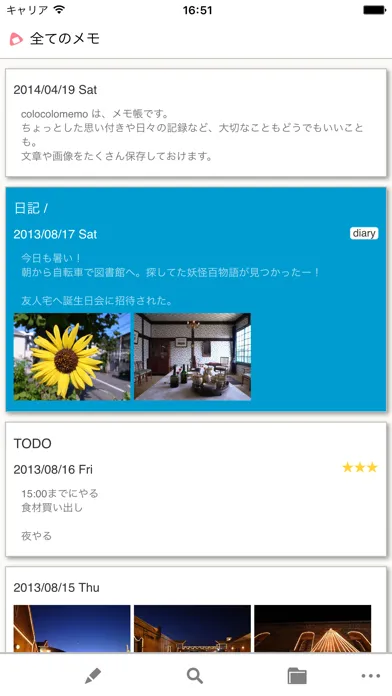This screenshot has width=392, height=696.
Task: Open the memo dated 2013/08/15 Thu
Action: 196,609
